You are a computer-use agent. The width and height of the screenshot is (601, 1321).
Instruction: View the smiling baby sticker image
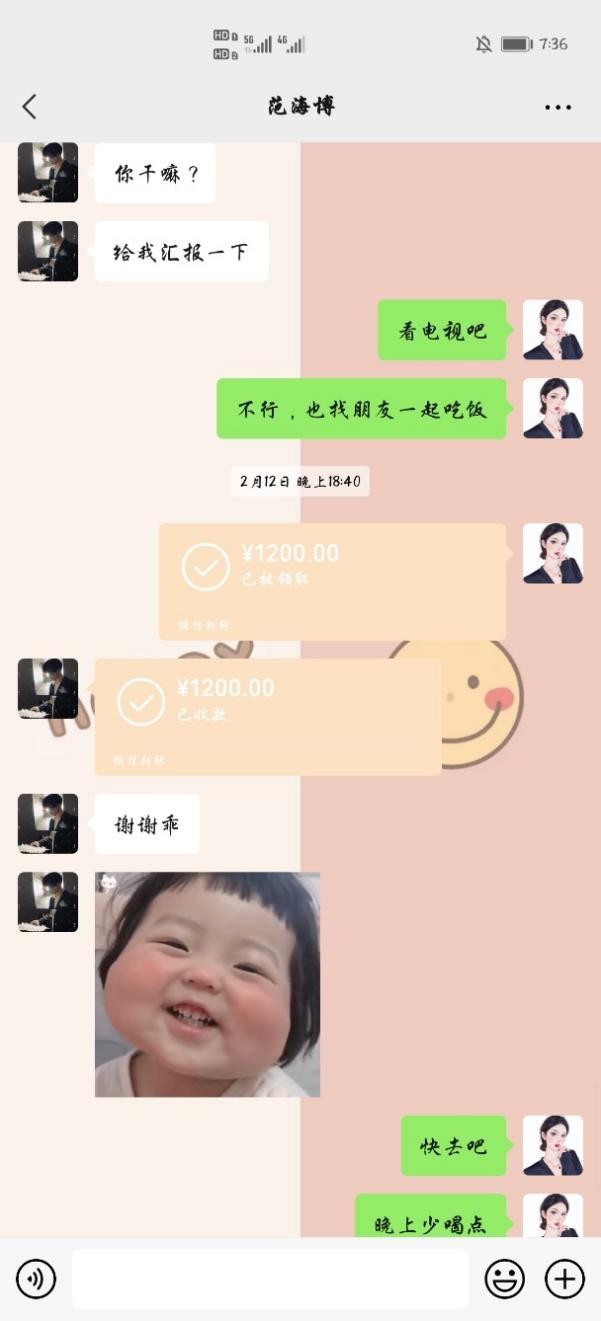click(207, 984)
